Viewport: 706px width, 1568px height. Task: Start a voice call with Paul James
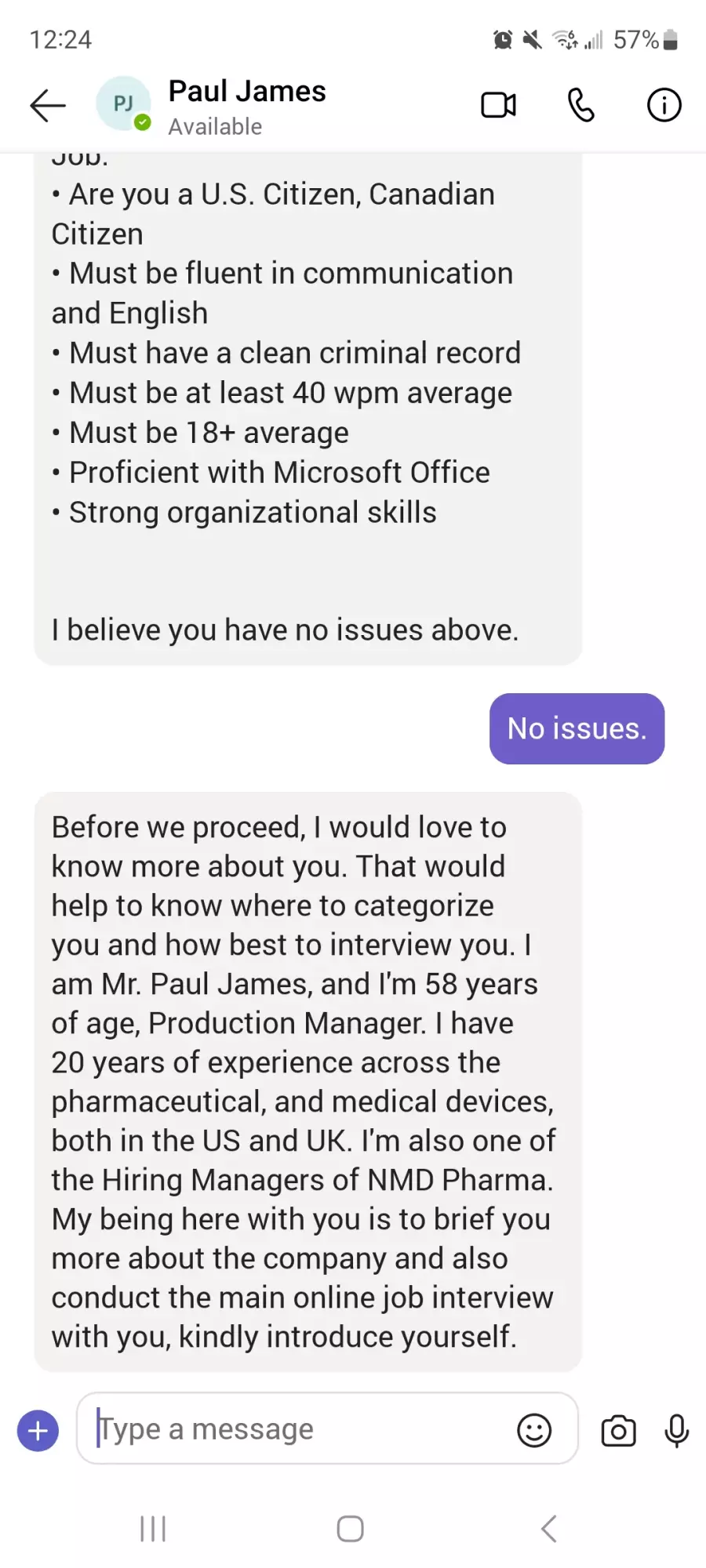(x=580, y=105)
